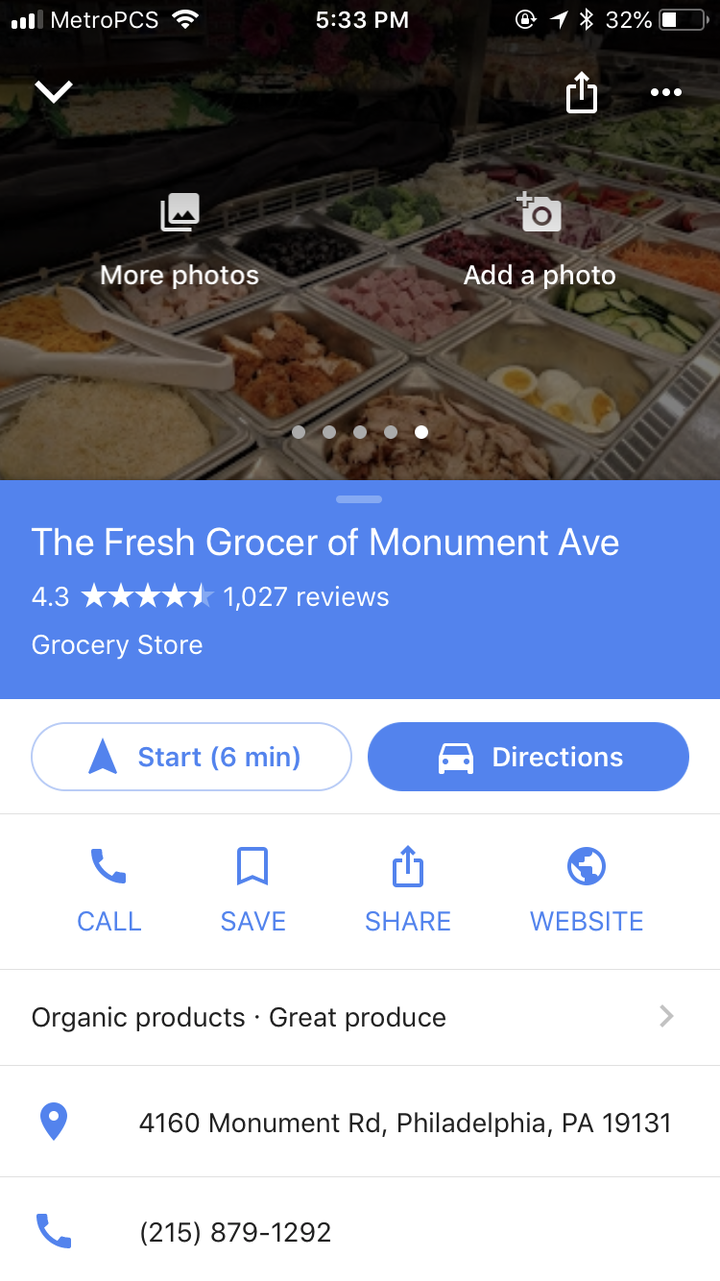
Task: Save this place to your list
Action: [253, 890]
